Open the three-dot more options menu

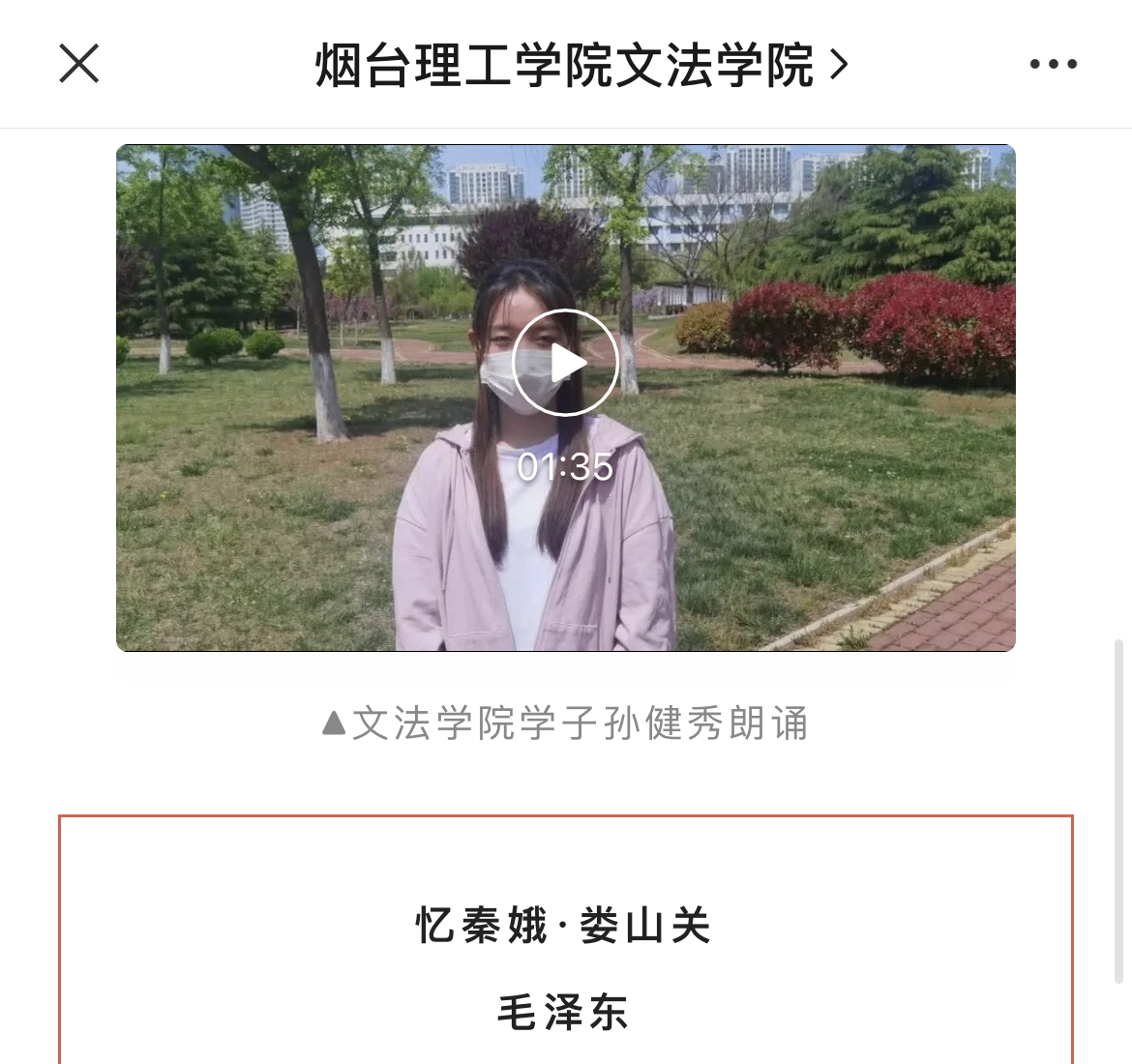click(x=1053, y=65)
